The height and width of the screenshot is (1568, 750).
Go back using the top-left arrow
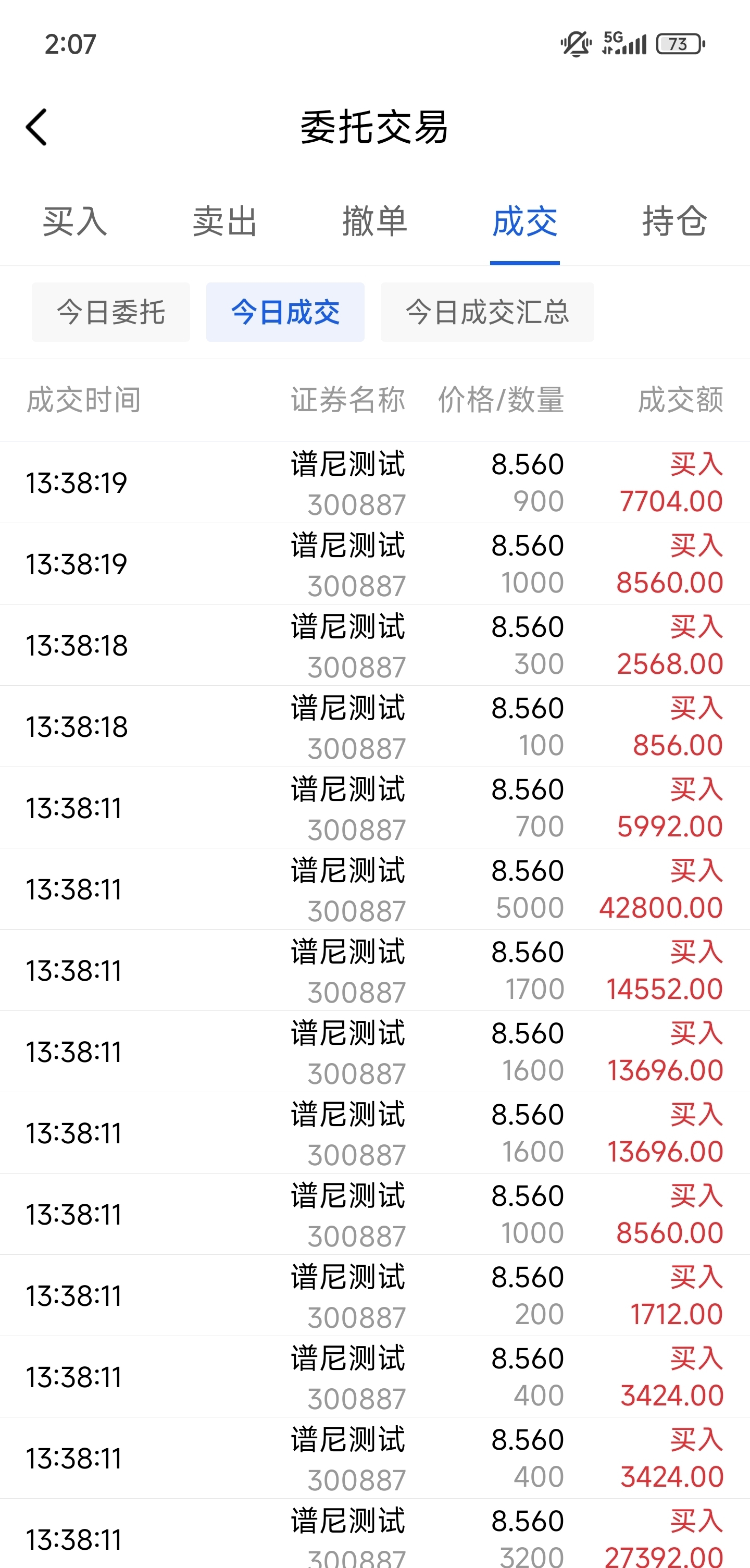[36, 127]
